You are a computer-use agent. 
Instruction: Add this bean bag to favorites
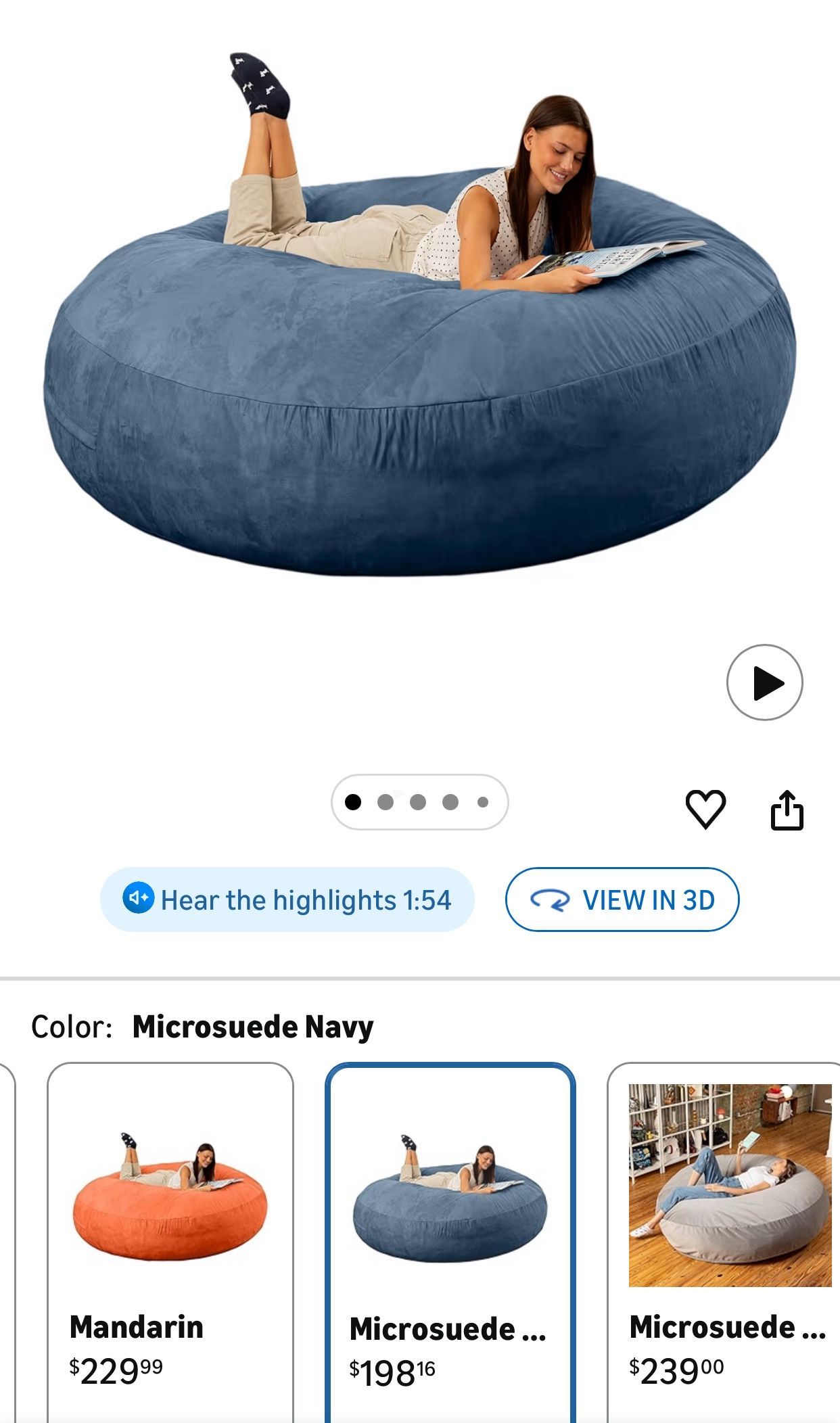pyautogui.click(x=705, y=809)
